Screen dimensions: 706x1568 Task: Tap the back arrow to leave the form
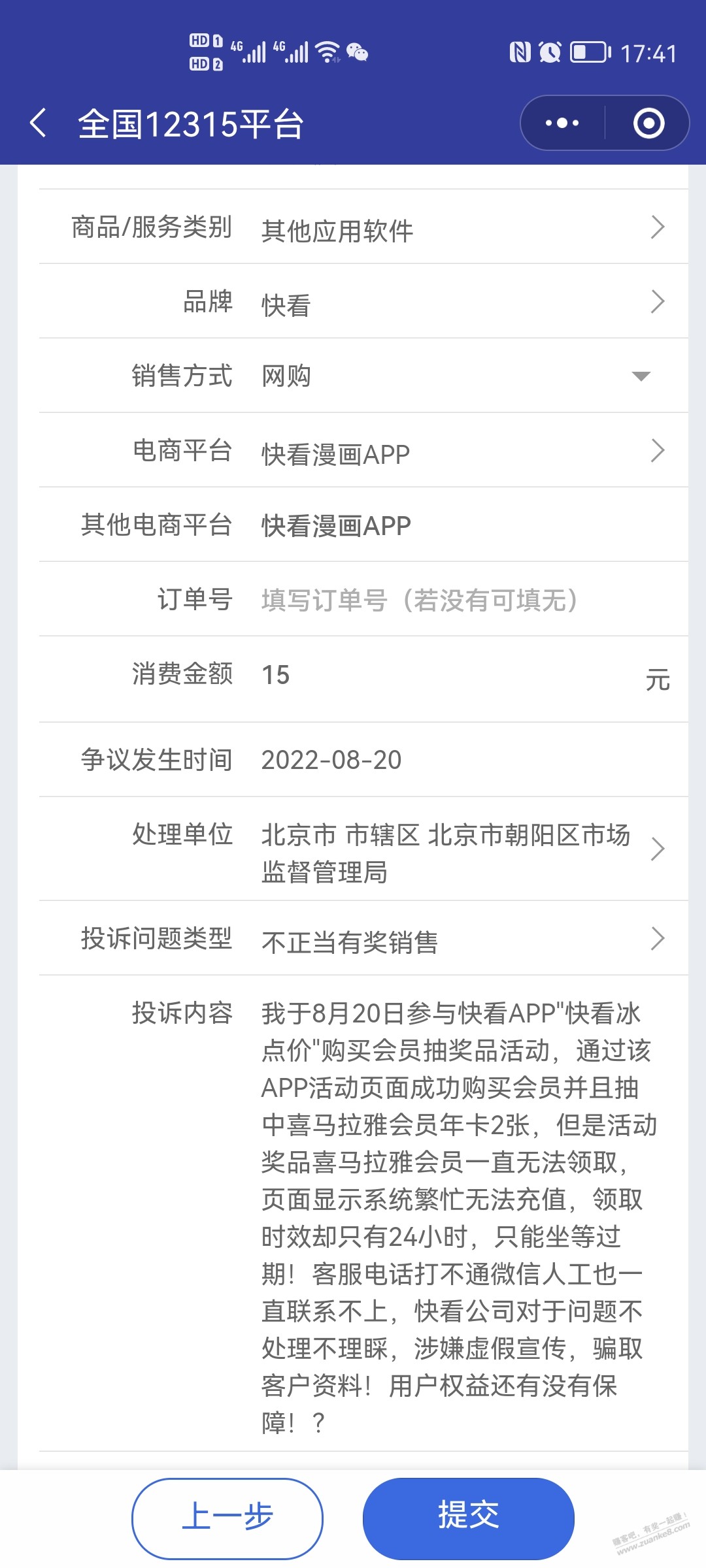(x=37, y=123)
